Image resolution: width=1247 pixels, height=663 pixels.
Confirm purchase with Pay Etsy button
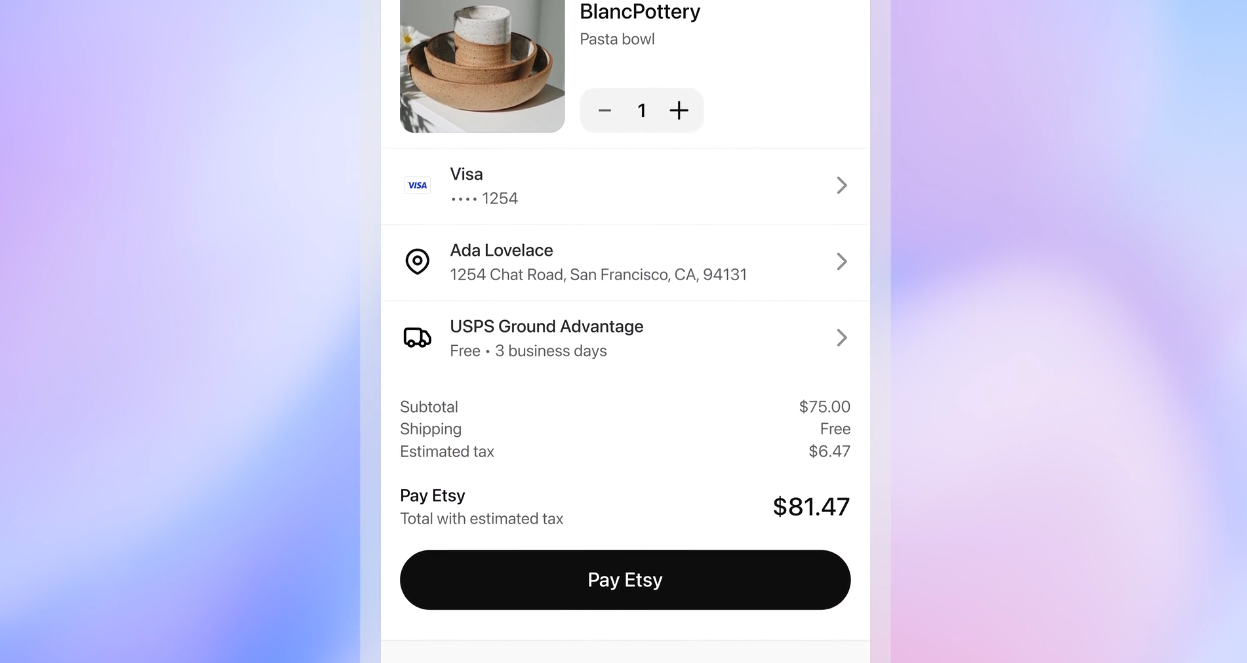625,580
